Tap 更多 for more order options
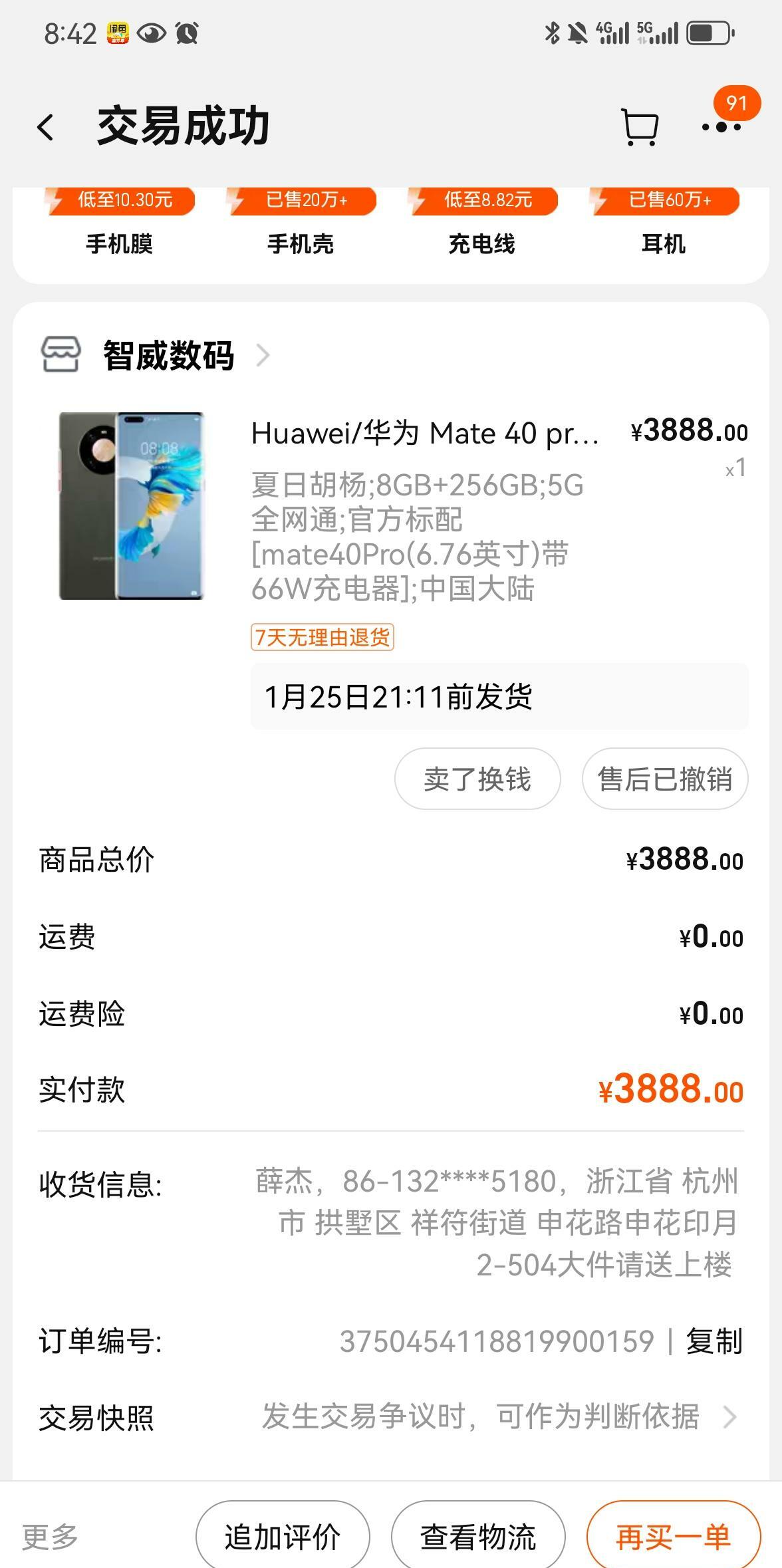Viewport: 782px width, 1568px height. (51, 1537)
